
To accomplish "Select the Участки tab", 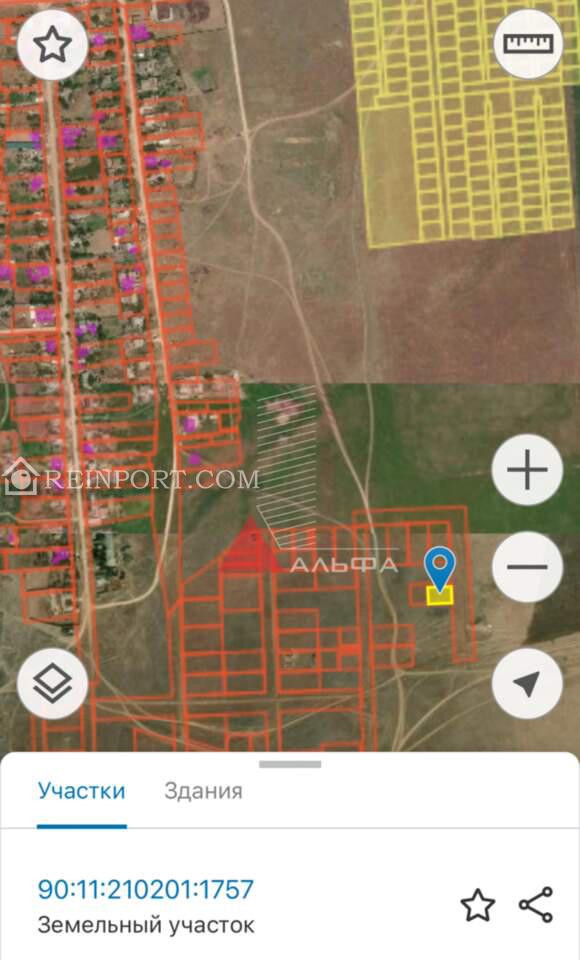I will coord(81,791).
